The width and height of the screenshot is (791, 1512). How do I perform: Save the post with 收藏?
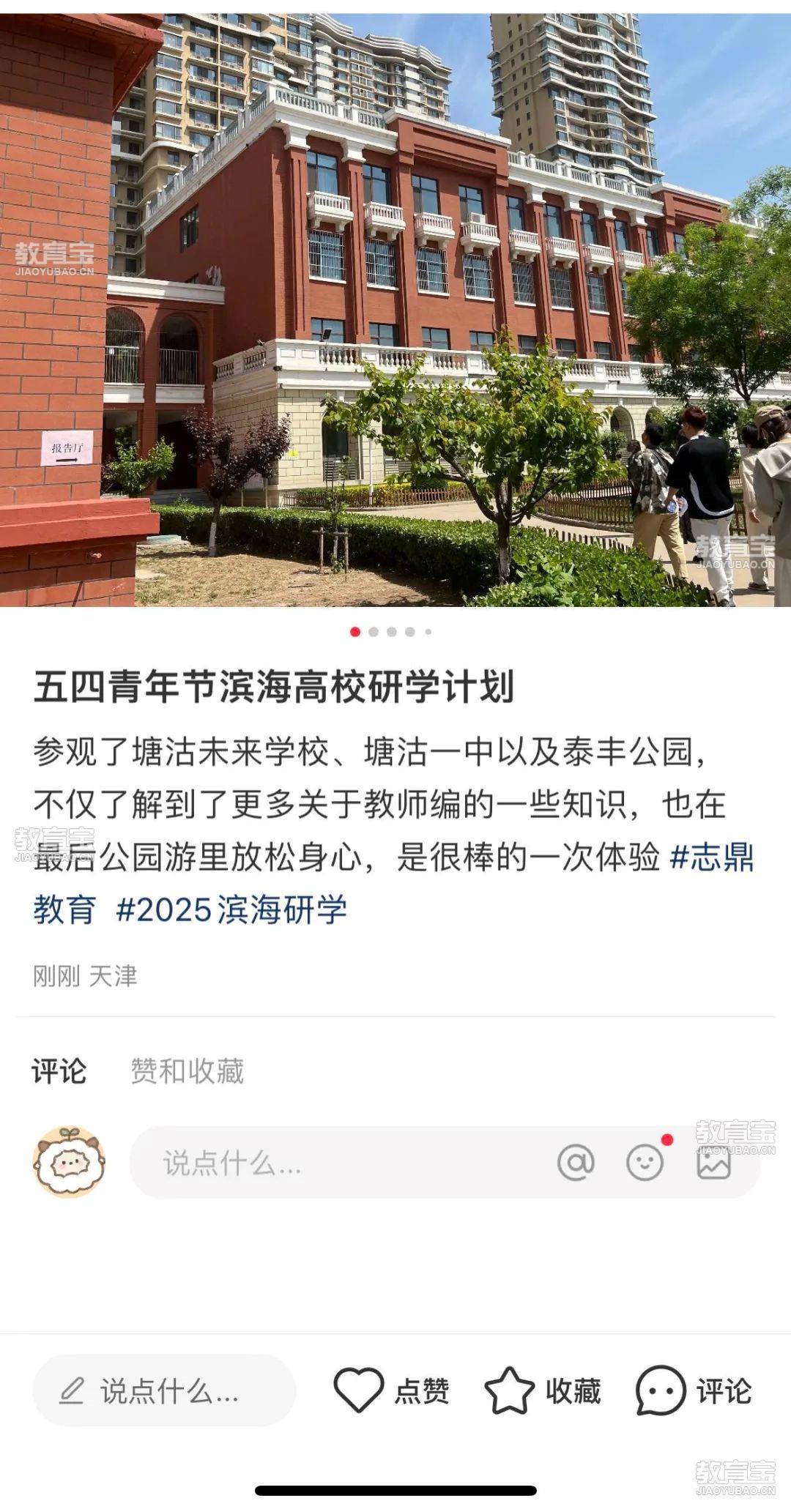click(x=543, y=1390)
